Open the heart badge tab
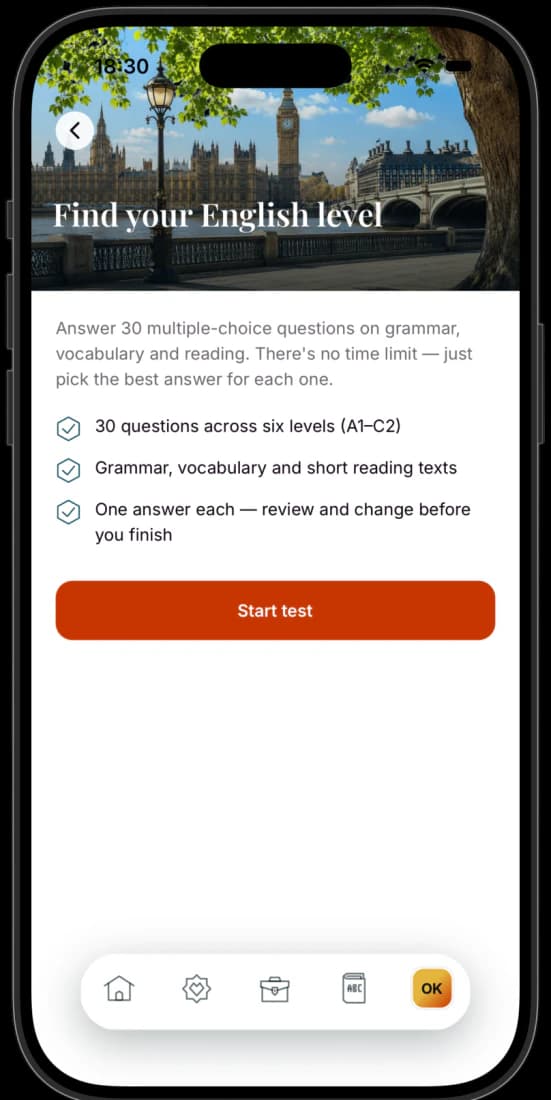The height and width of the screenshot is (1100, 551). [197, 989]
